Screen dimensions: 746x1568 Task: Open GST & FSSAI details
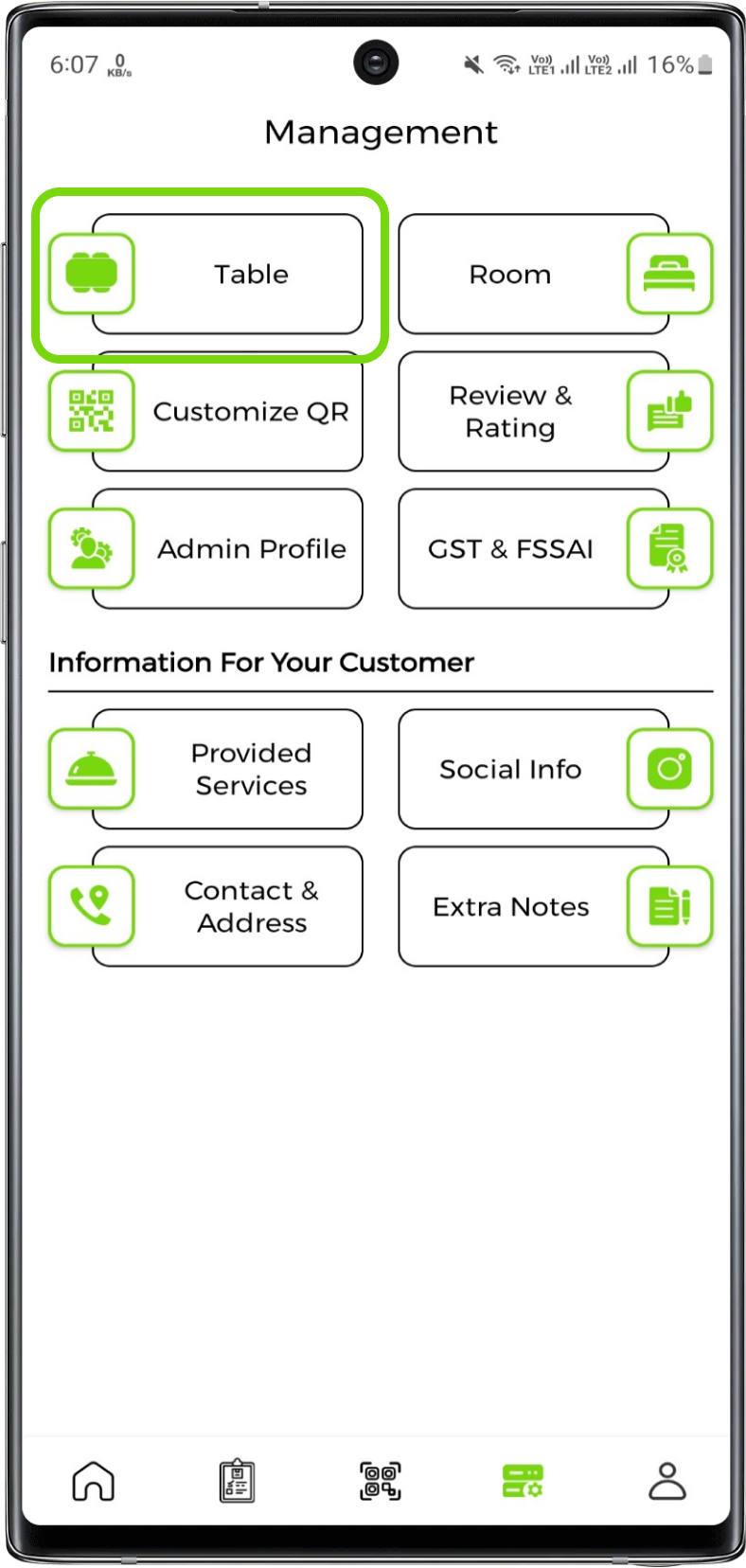click(534, 549)
